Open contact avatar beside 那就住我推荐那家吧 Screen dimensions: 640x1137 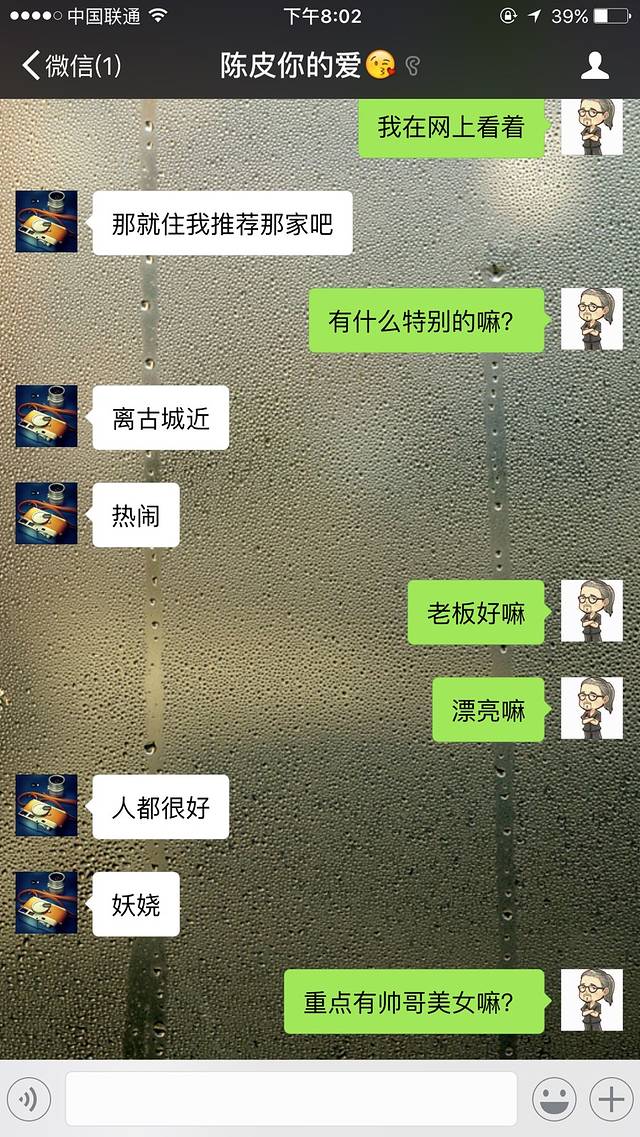pyautogui.click(x=46, y=222)
